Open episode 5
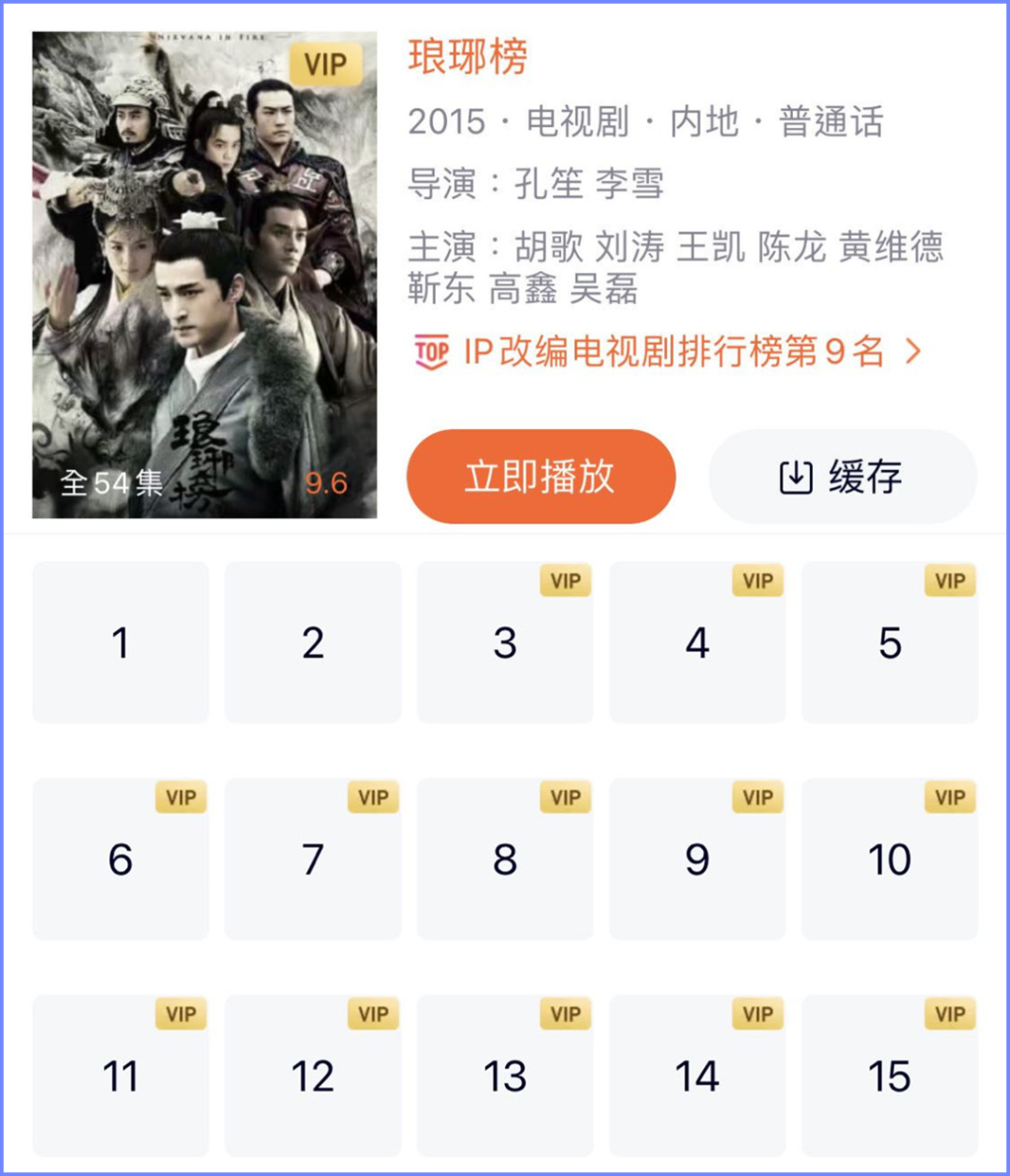1010x1176 pixels. (889, 642)
